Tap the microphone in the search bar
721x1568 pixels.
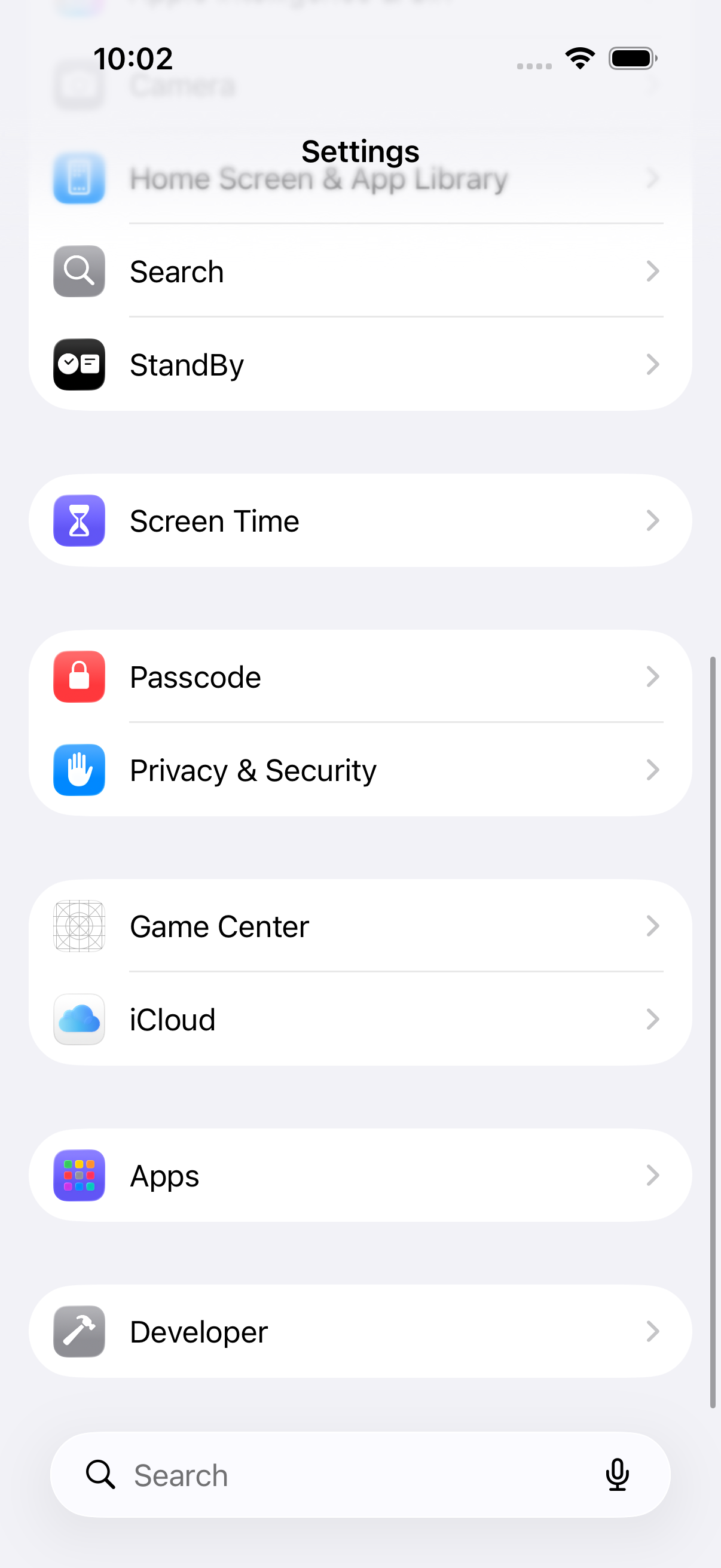pos(617,1475)
